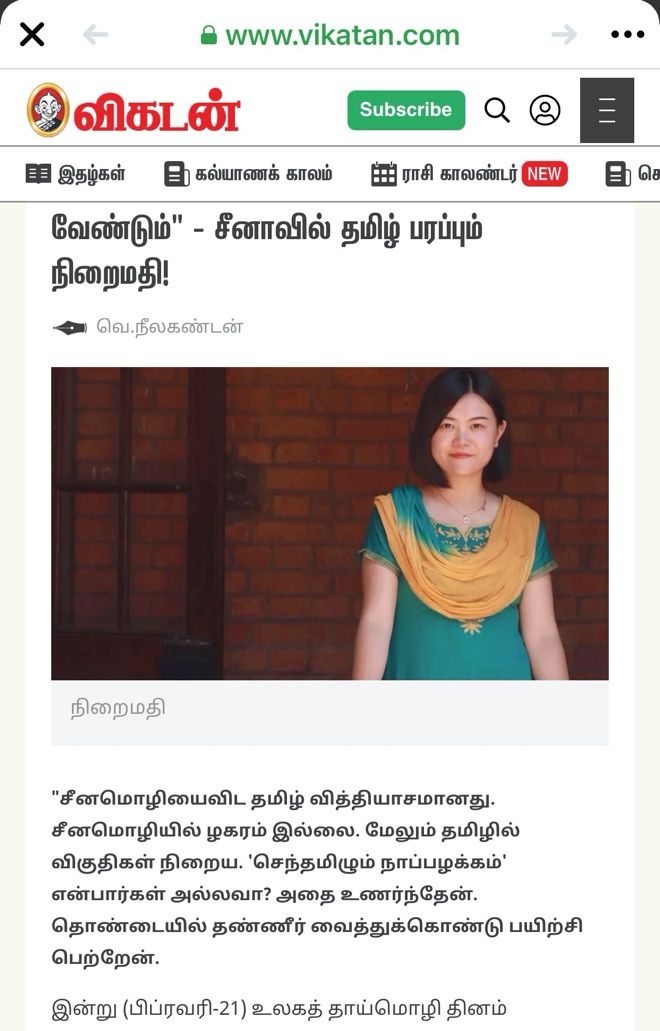Open the browser overflow menu
This screenshot has width=660, height=1031.
pyautogui.click(x=627, y=35)
